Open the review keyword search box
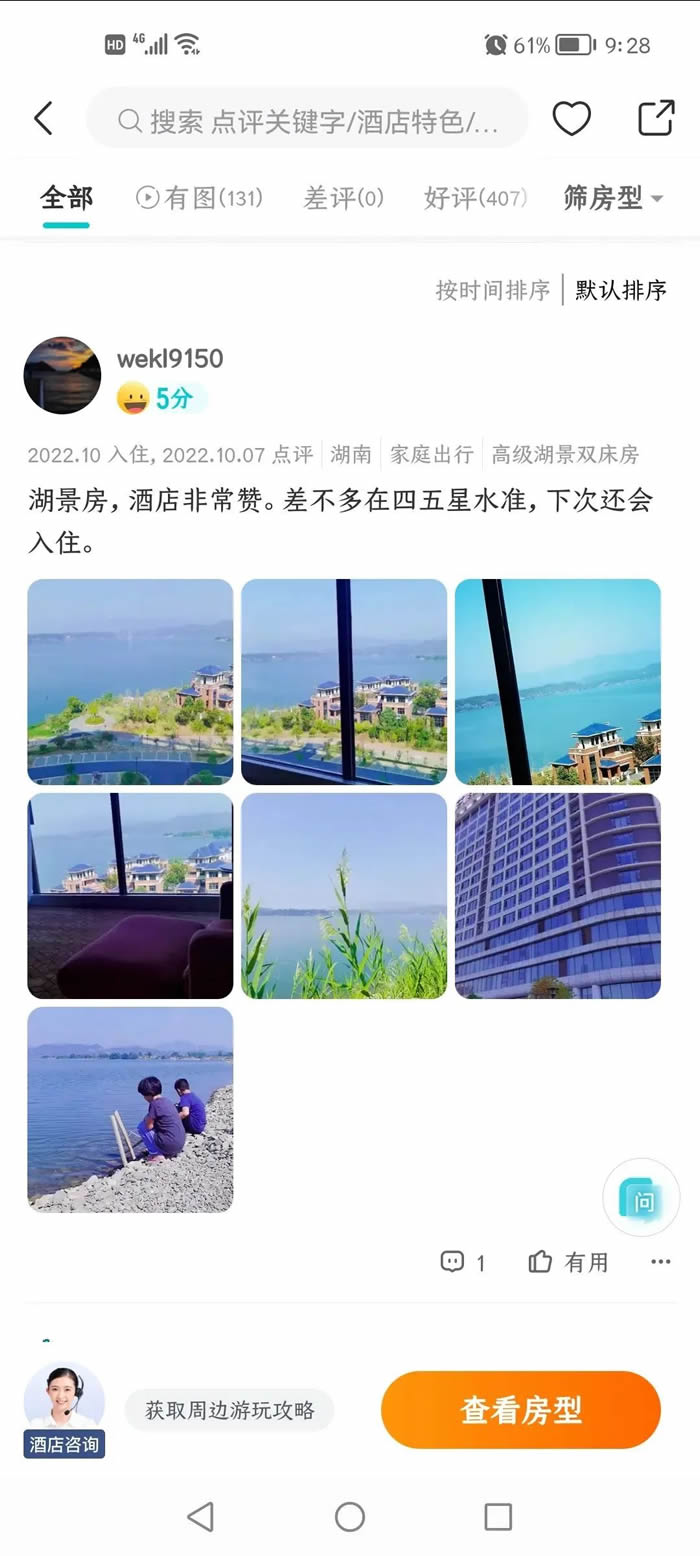 (307, 121)
